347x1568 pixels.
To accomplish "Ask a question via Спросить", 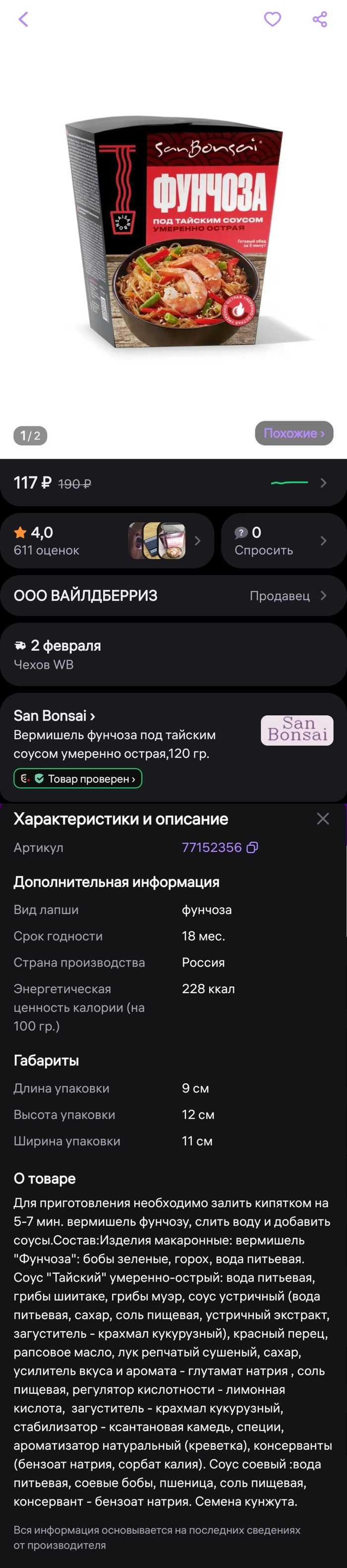I will [x=283, y=541].
